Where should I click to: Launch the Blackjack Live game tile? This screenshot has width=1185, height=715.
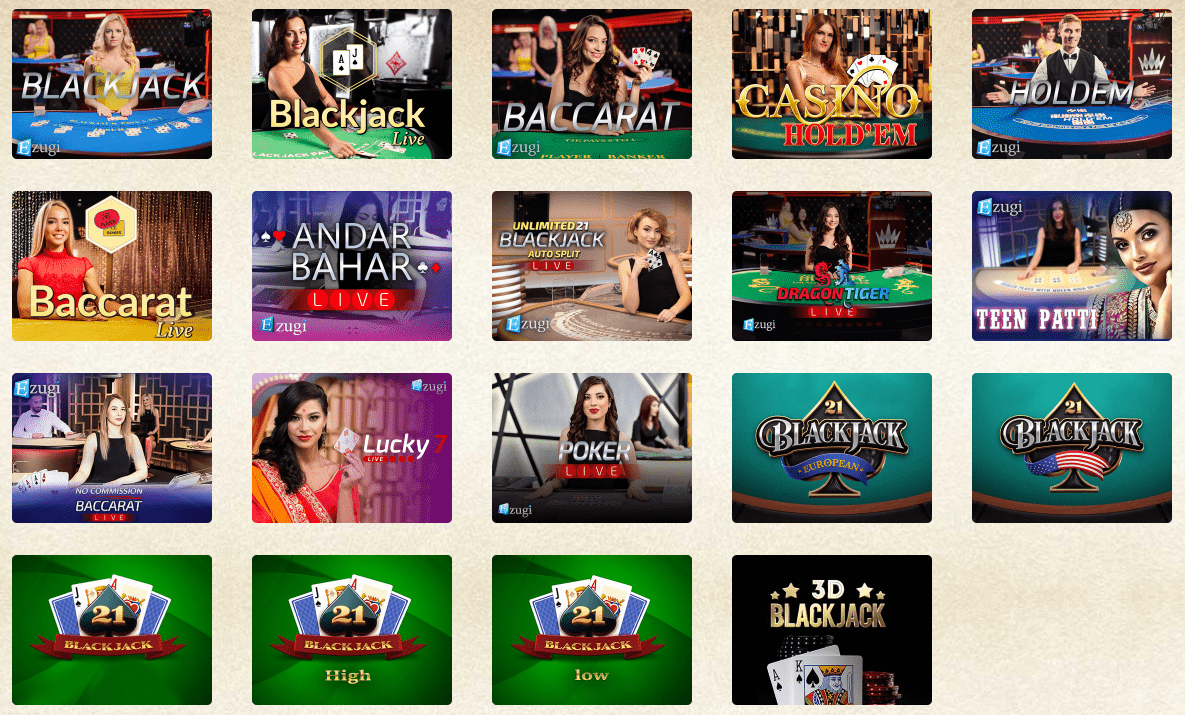pyautogui.click(x=351, y=84)
